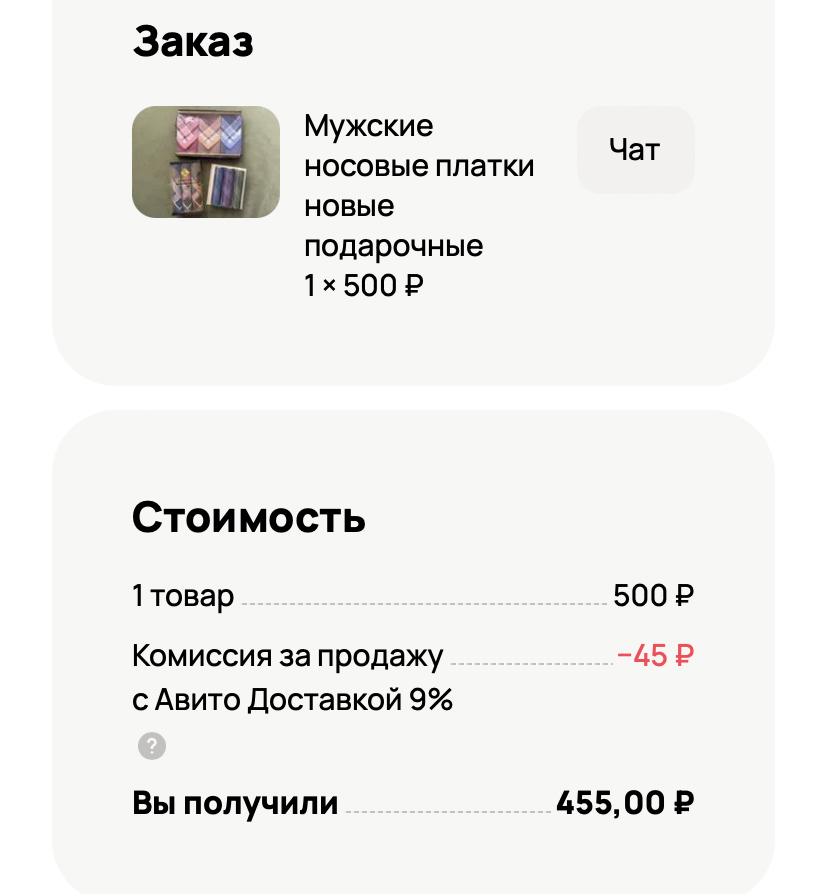Click the red −45 ₽ commission amount

coord(656,655)
